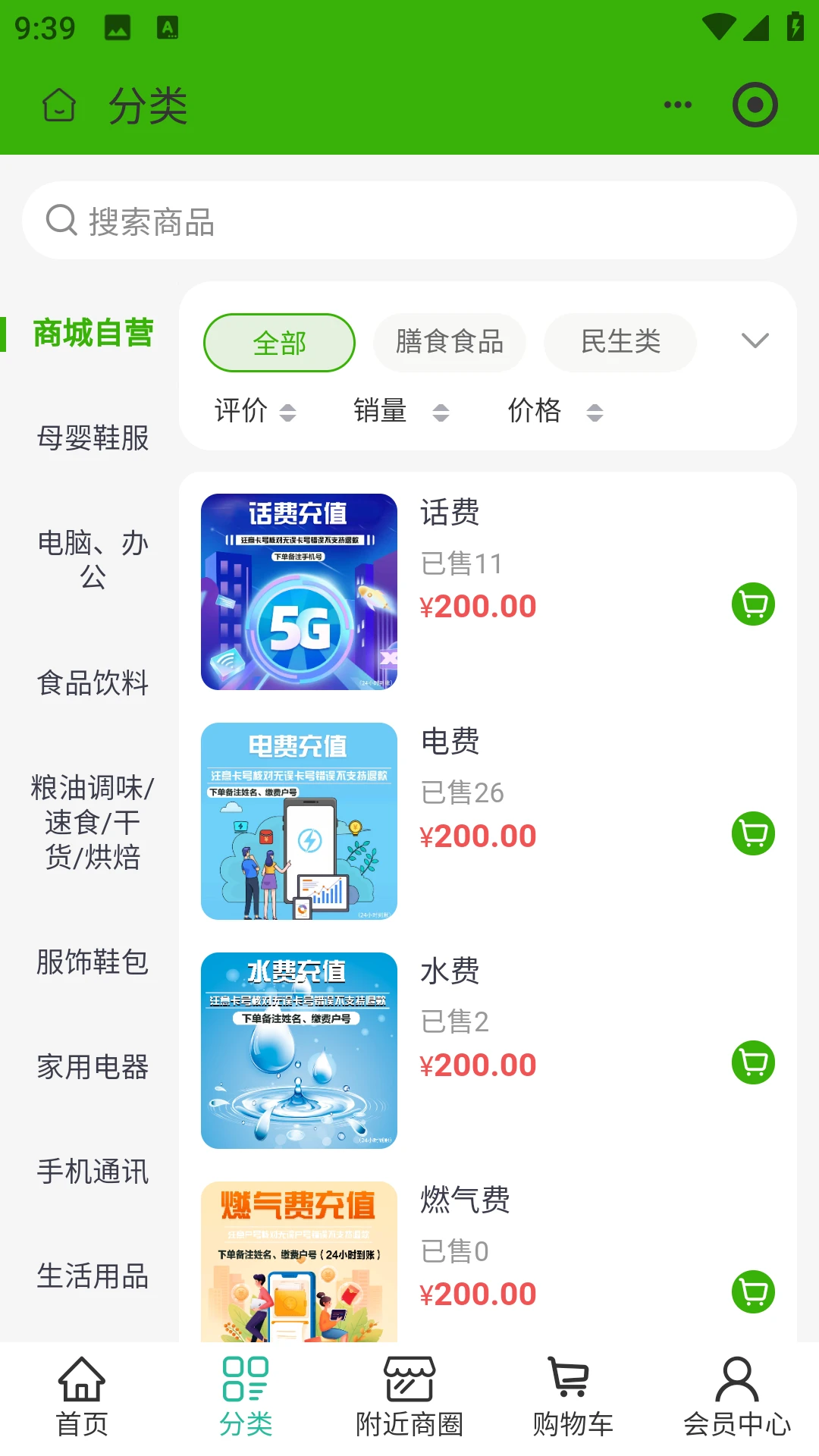The width and height of the screenshot is (819, 1456).
Task: Switch to the 民生类 category tab
Action: coord(620,342)
